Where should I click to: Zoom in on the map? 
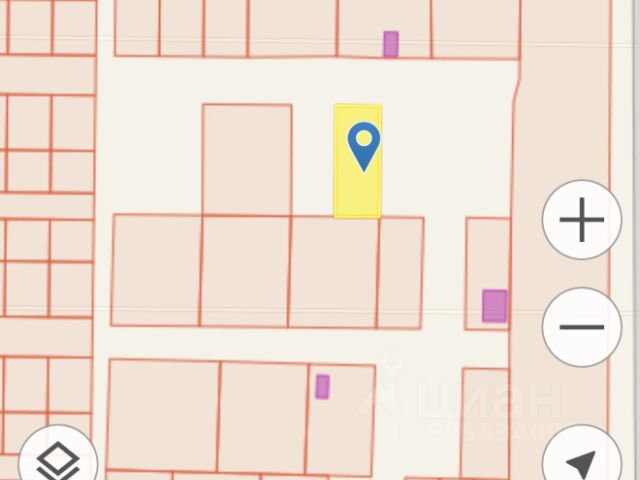tap(582, 221)
